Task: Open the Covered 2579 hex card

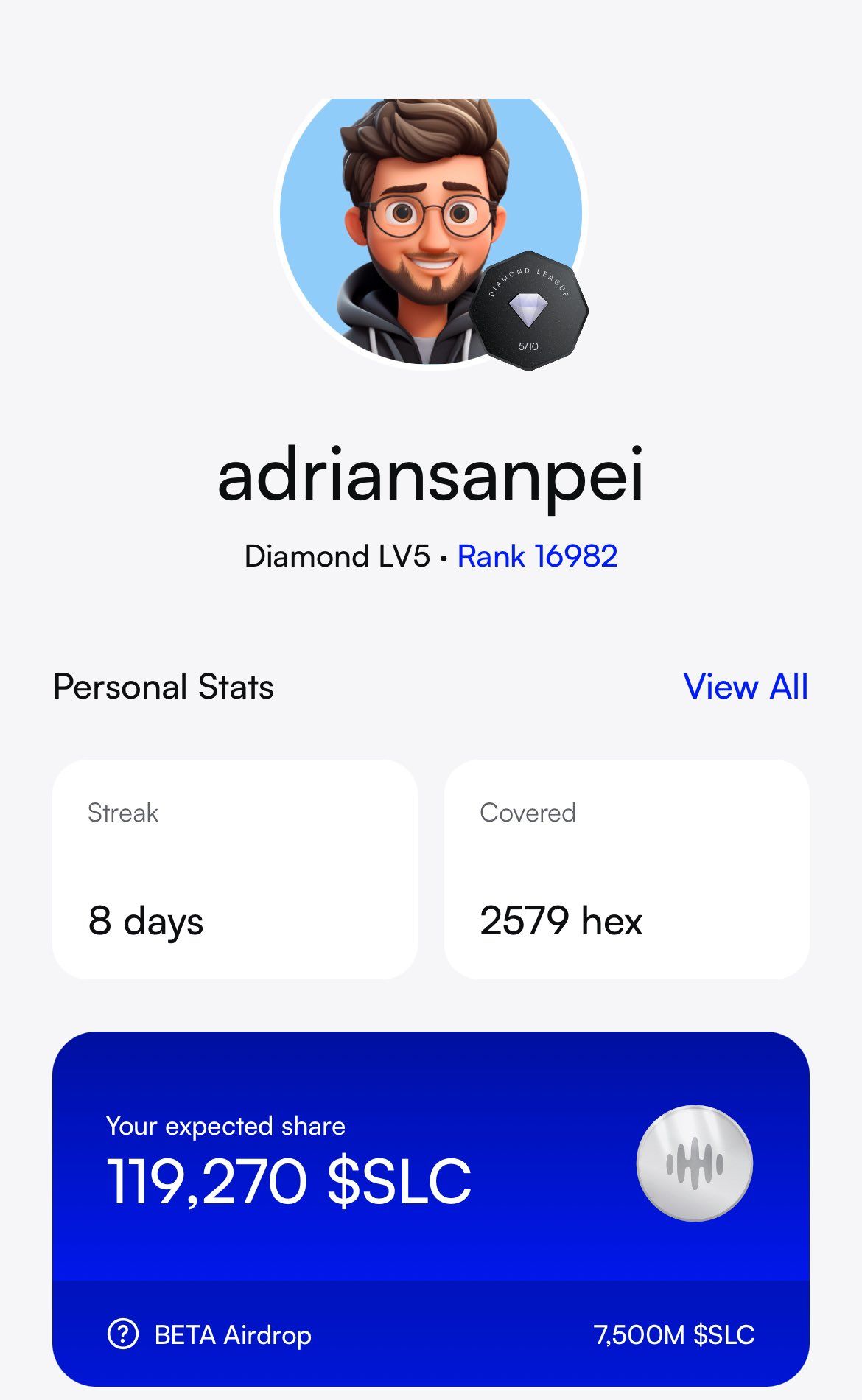Action: 627,869
